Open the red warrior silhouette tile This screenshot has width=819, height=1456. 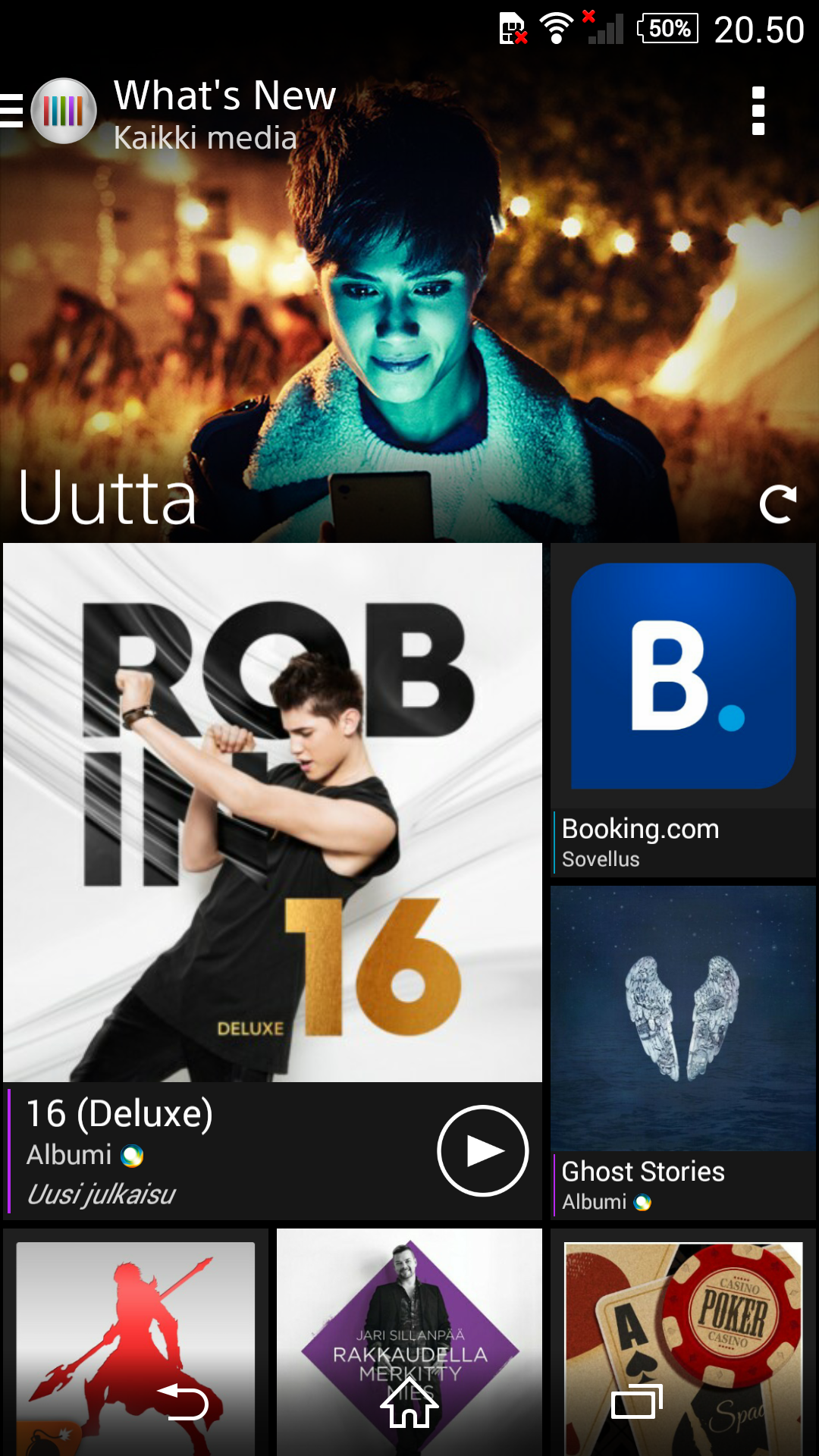click(136, 1341)
